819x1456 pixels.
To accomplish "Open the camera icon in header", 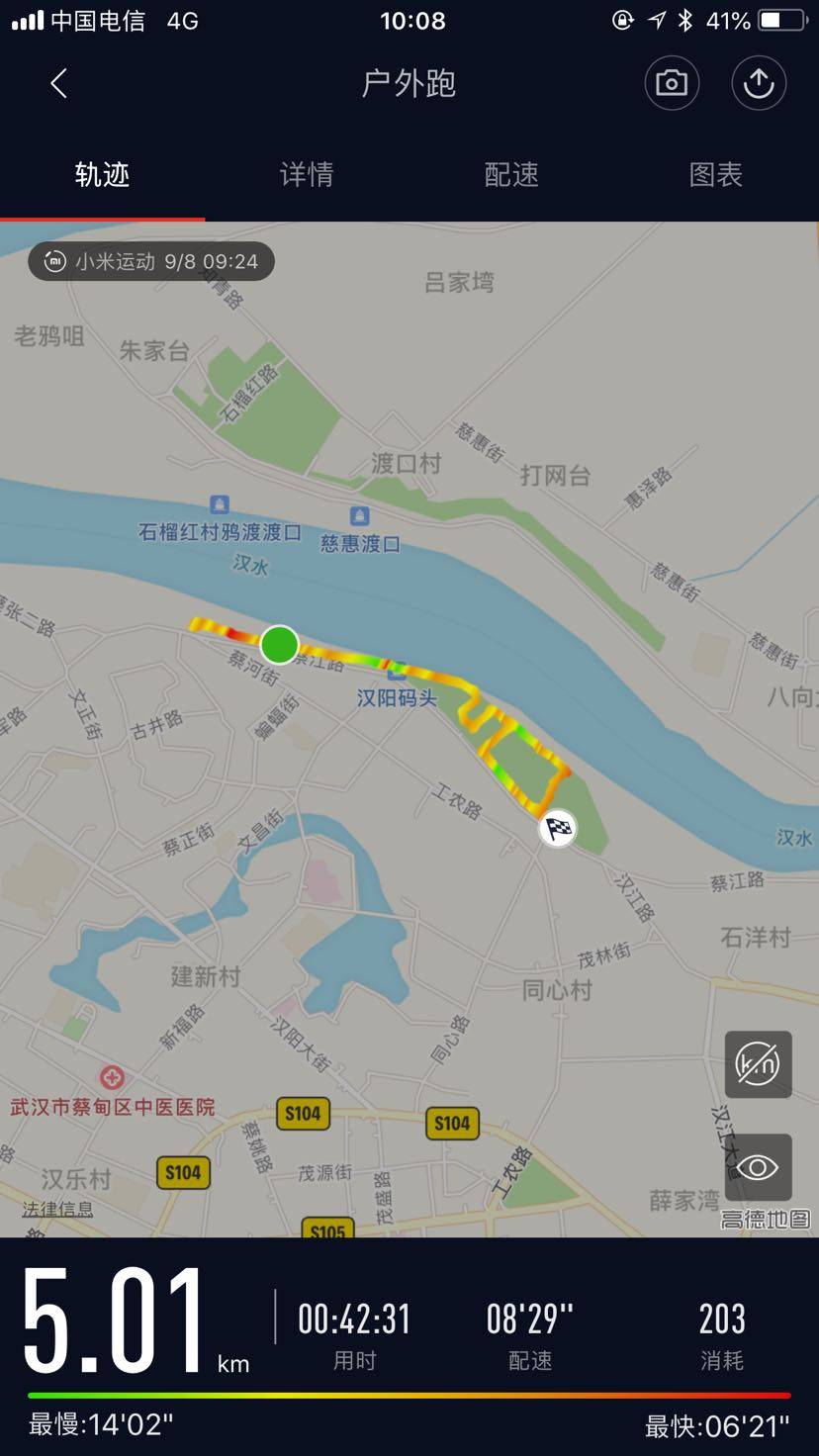I will pos(672,83).
